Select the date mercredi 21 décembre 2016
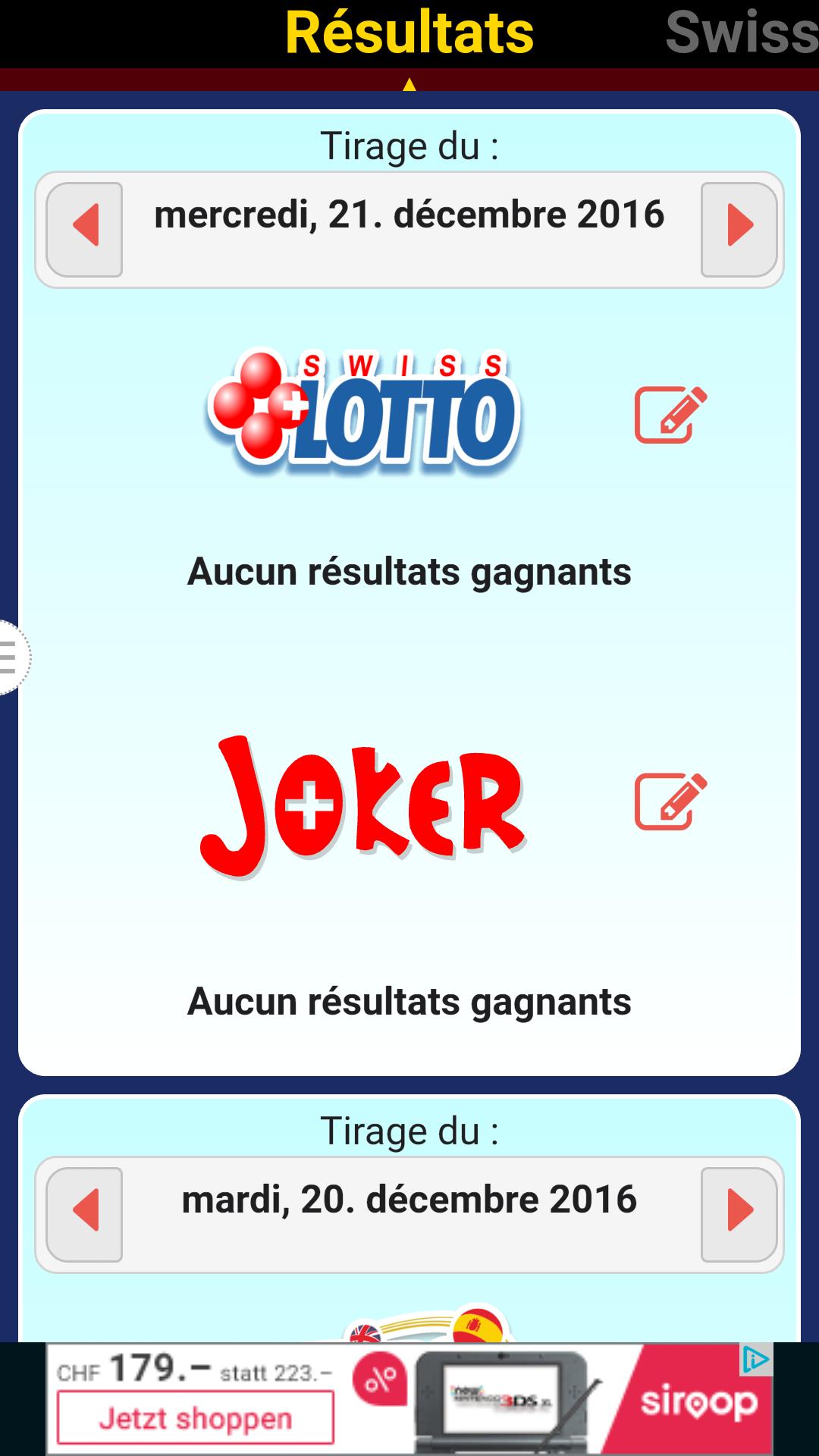The height and width of the screenshot is (1456, 819). (409, 216)
